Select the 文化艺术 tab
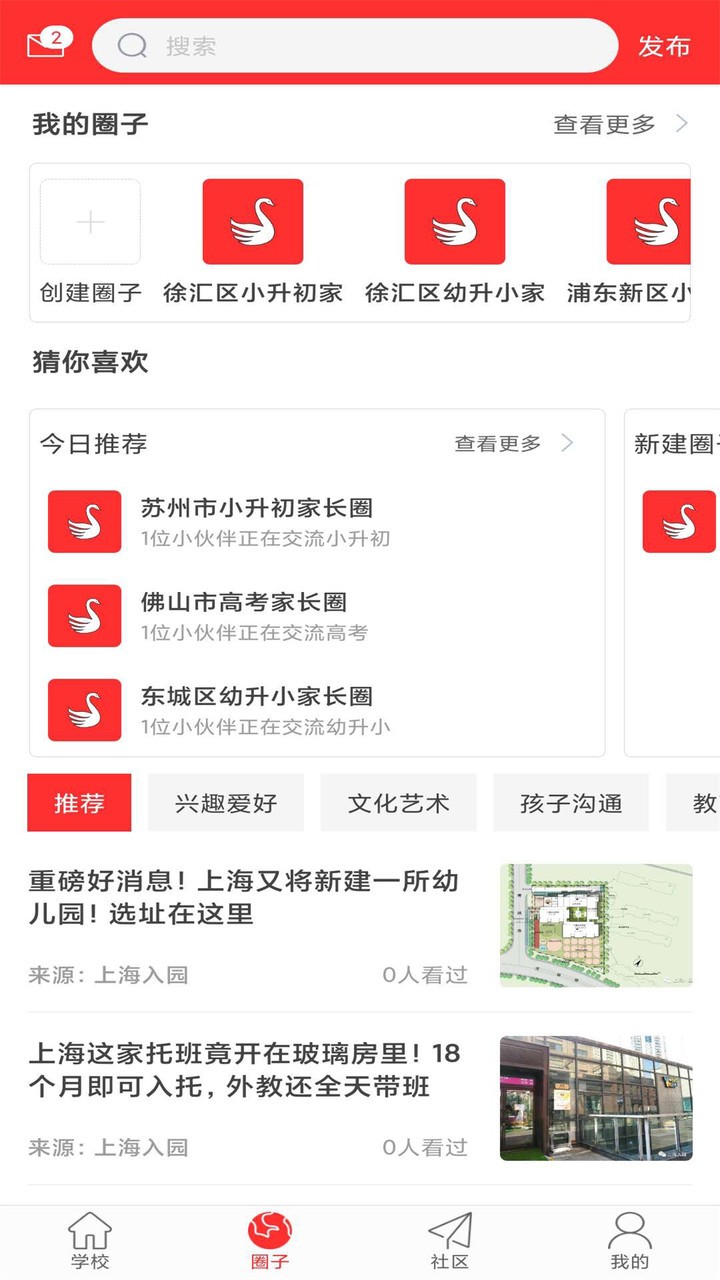This screenshot has width=720, height=1280. point(398,802)
